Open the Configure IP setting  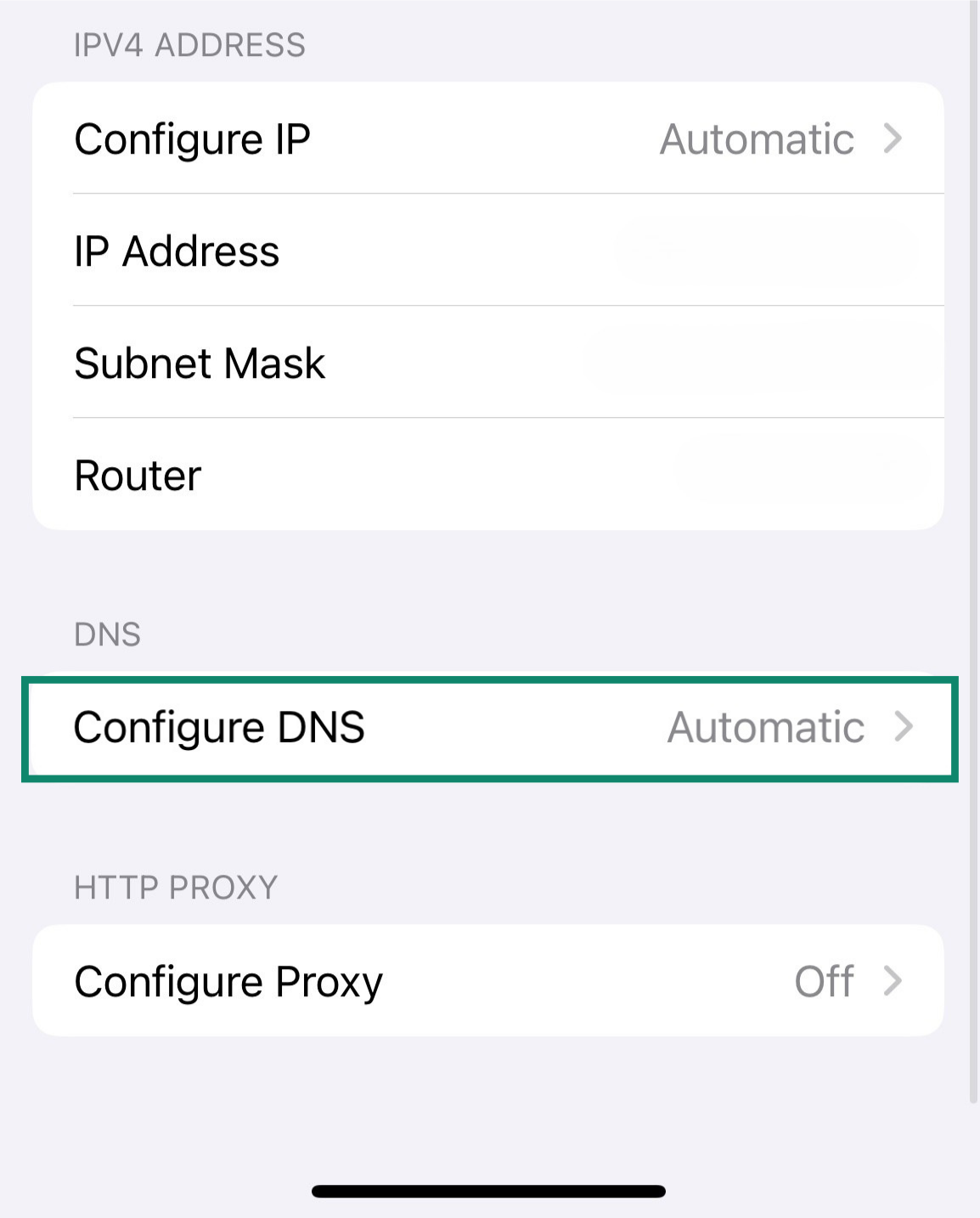tap(488, 138)
